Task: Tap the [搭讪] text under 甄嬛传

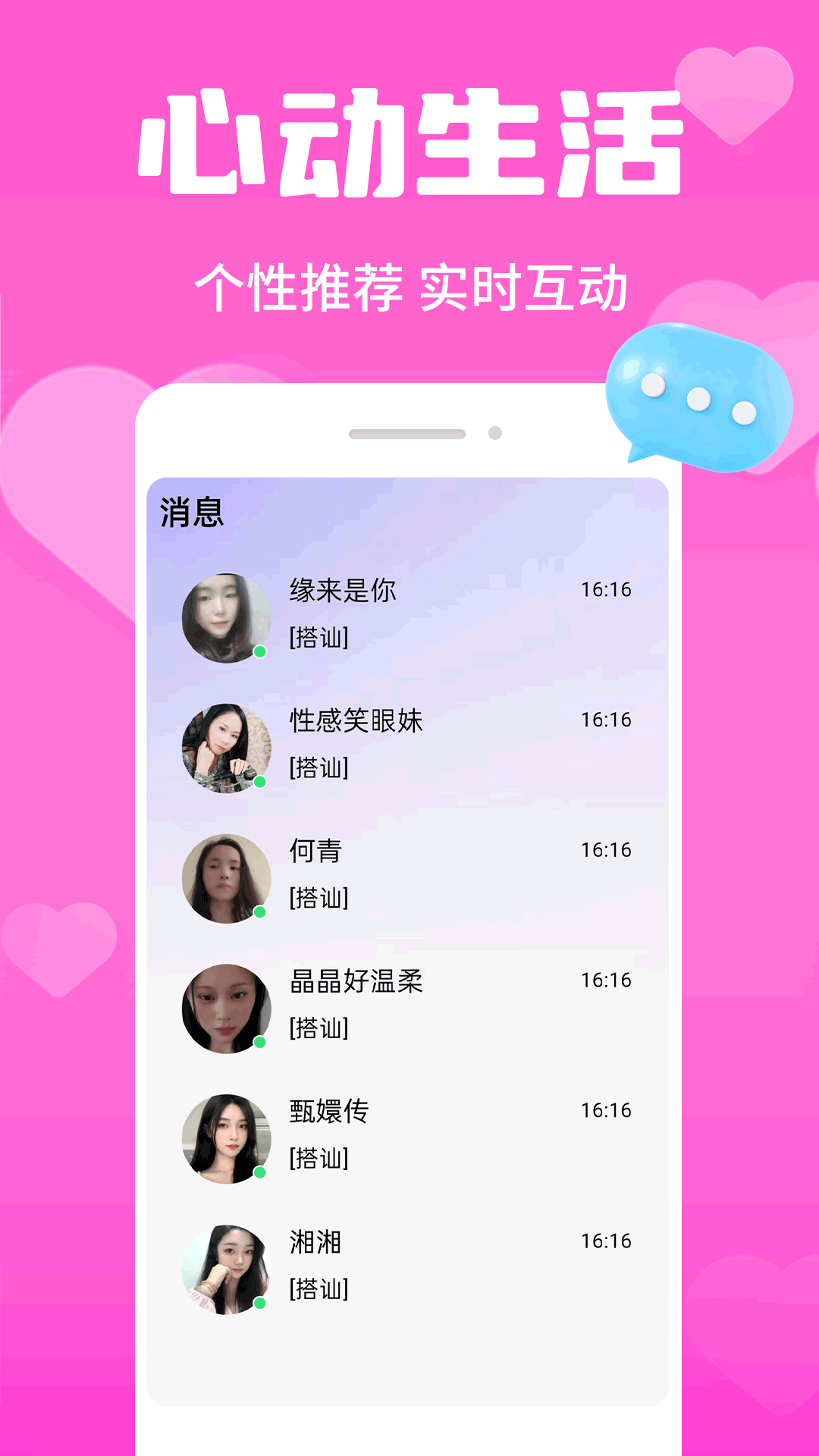Action: point(318,1158)
